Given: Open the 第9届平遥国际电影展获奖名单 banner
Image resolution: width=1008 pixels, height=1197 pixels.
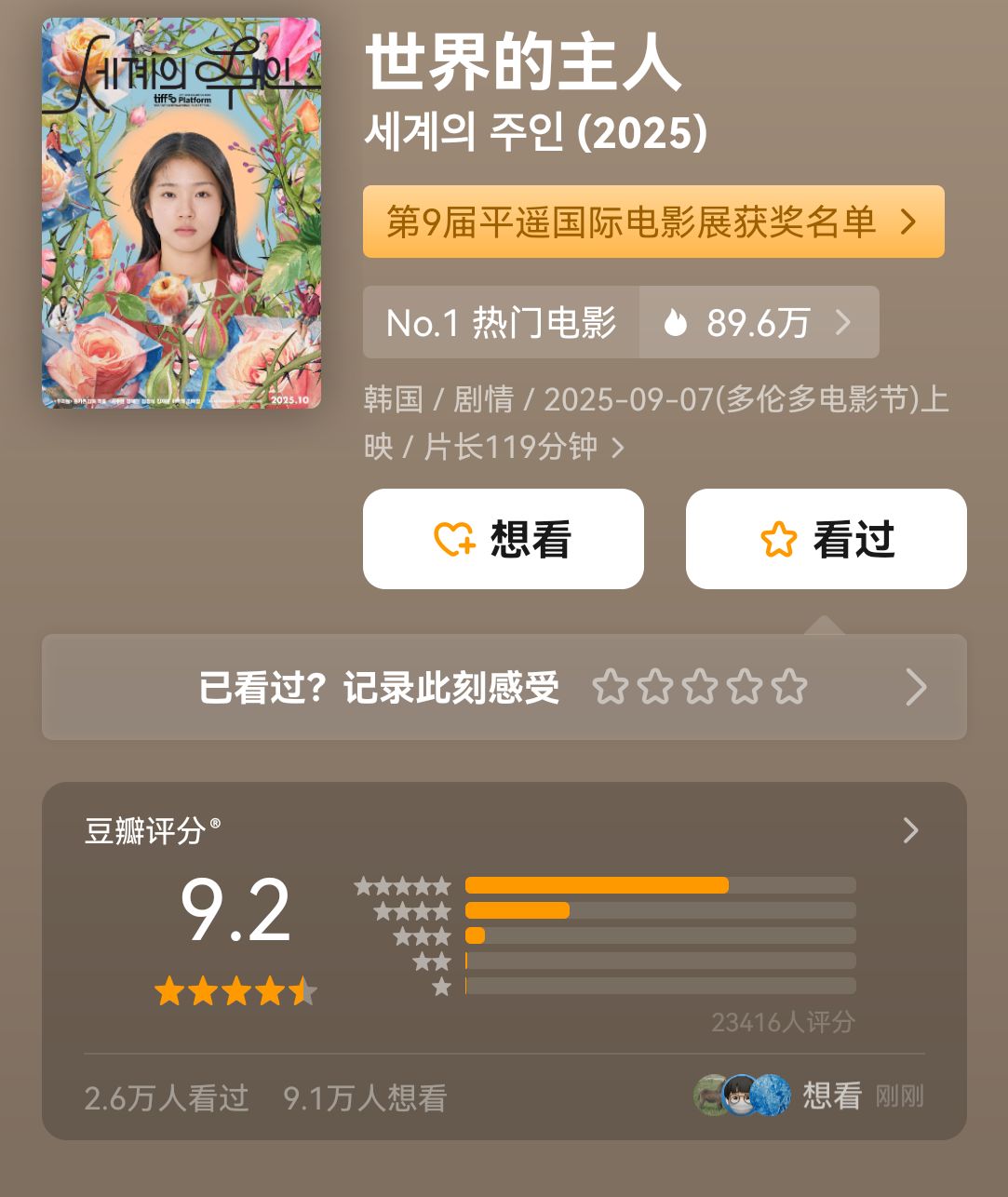Looking at the screenshot, I should 652,222.
